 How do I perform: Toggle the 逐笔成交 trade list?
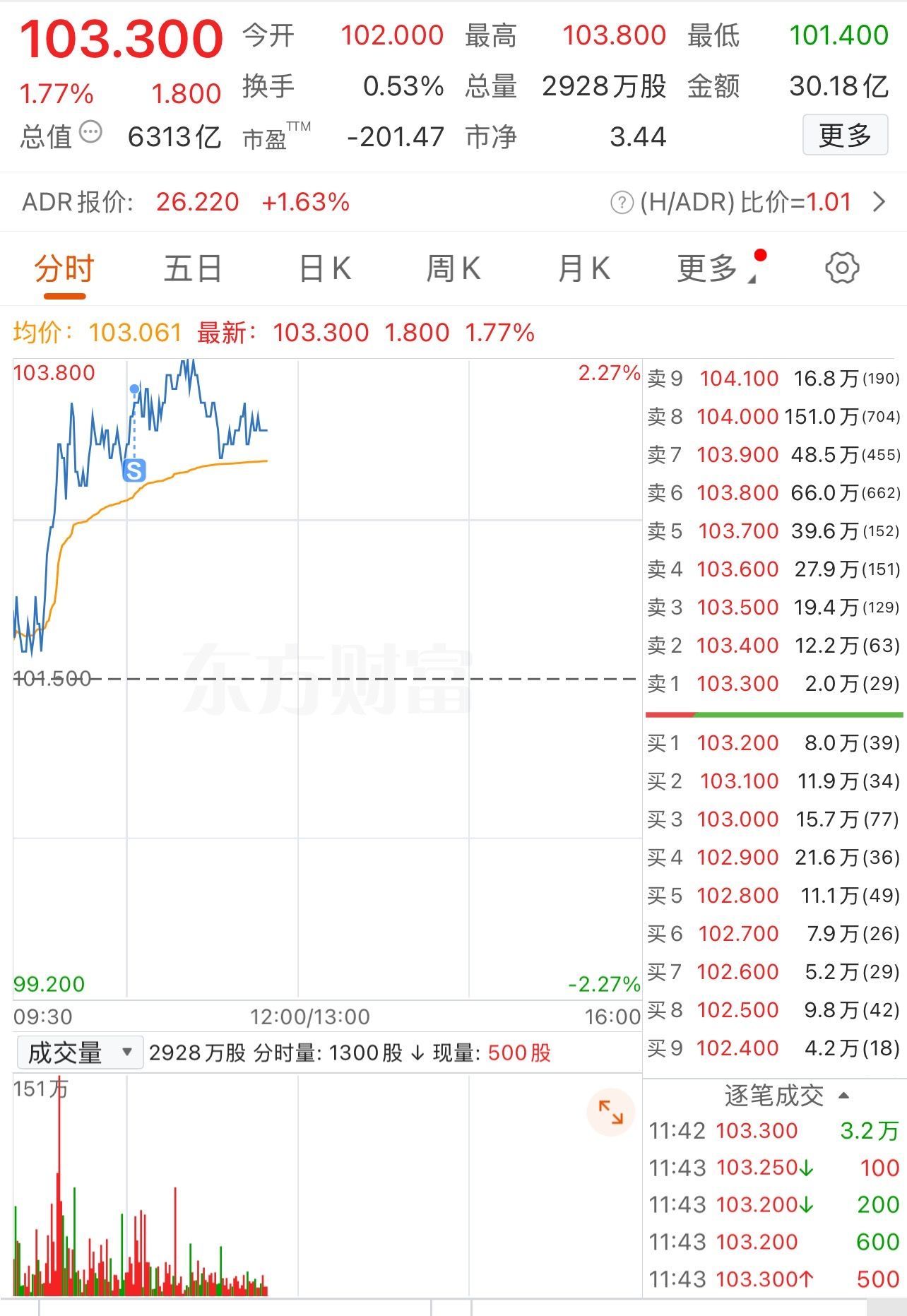coord(786,1096)
